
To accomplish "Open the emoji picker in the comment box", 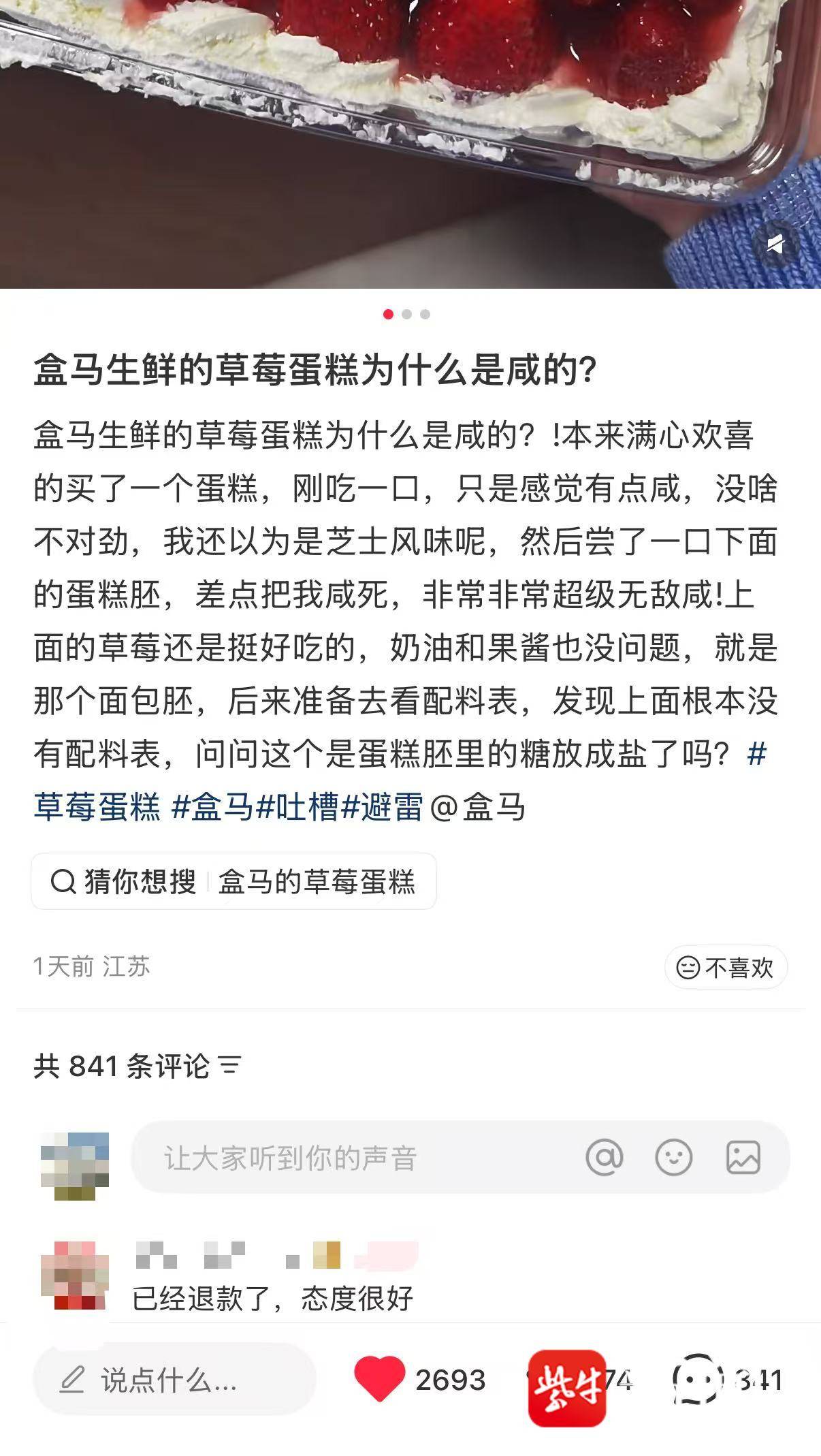I will (x=673, y=1157).
